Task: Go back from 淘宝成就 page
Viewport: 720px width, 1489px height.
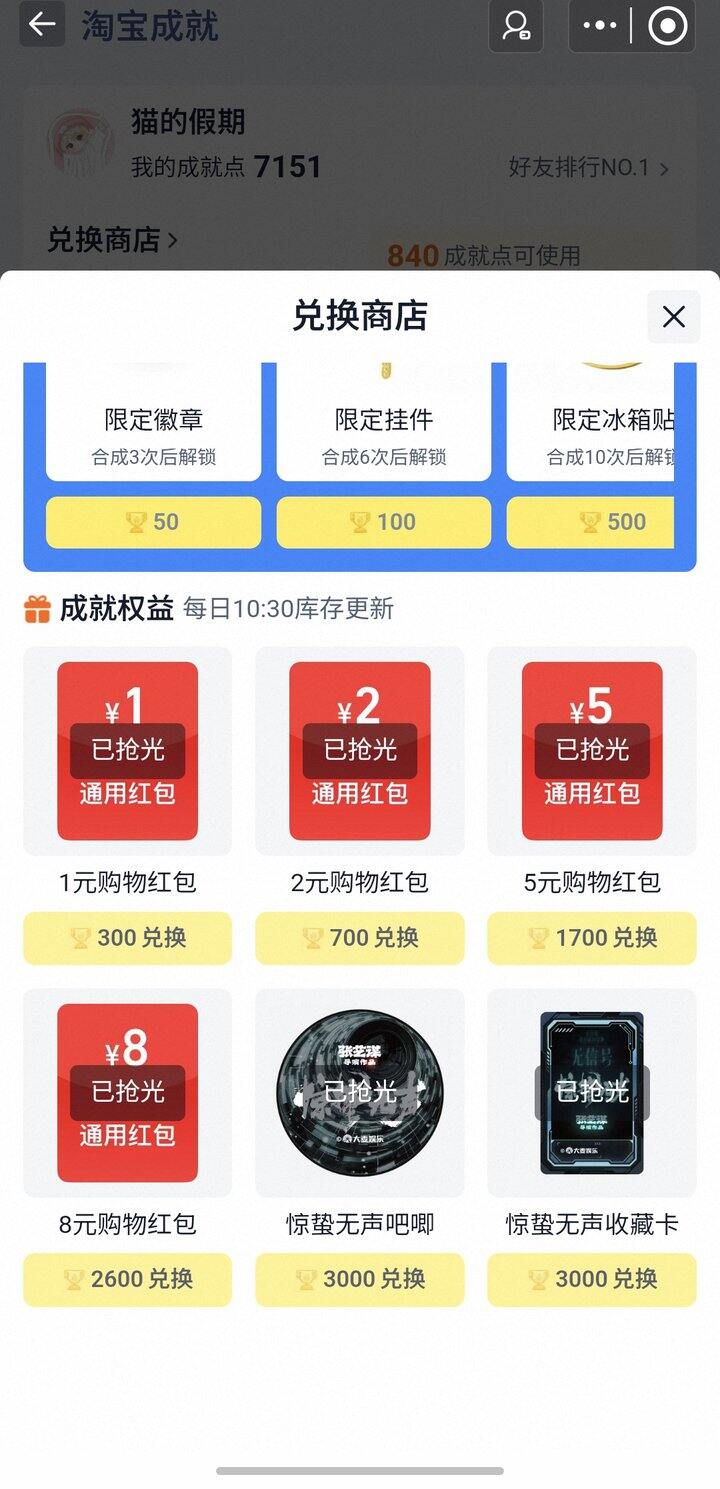Action: (x=42, y=25)
